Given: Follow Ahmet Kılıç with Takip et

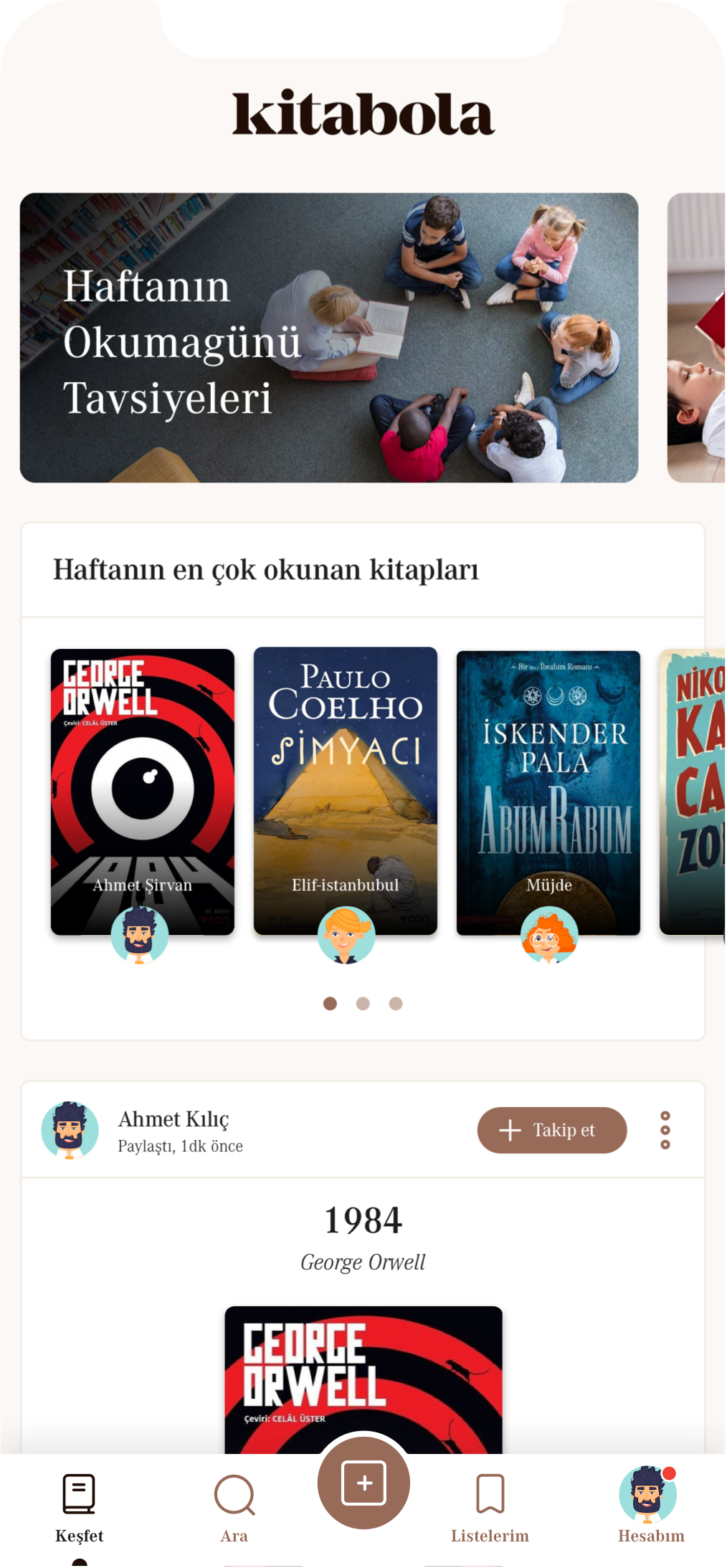Looking at the screenshot, I should pos(551,1130).
